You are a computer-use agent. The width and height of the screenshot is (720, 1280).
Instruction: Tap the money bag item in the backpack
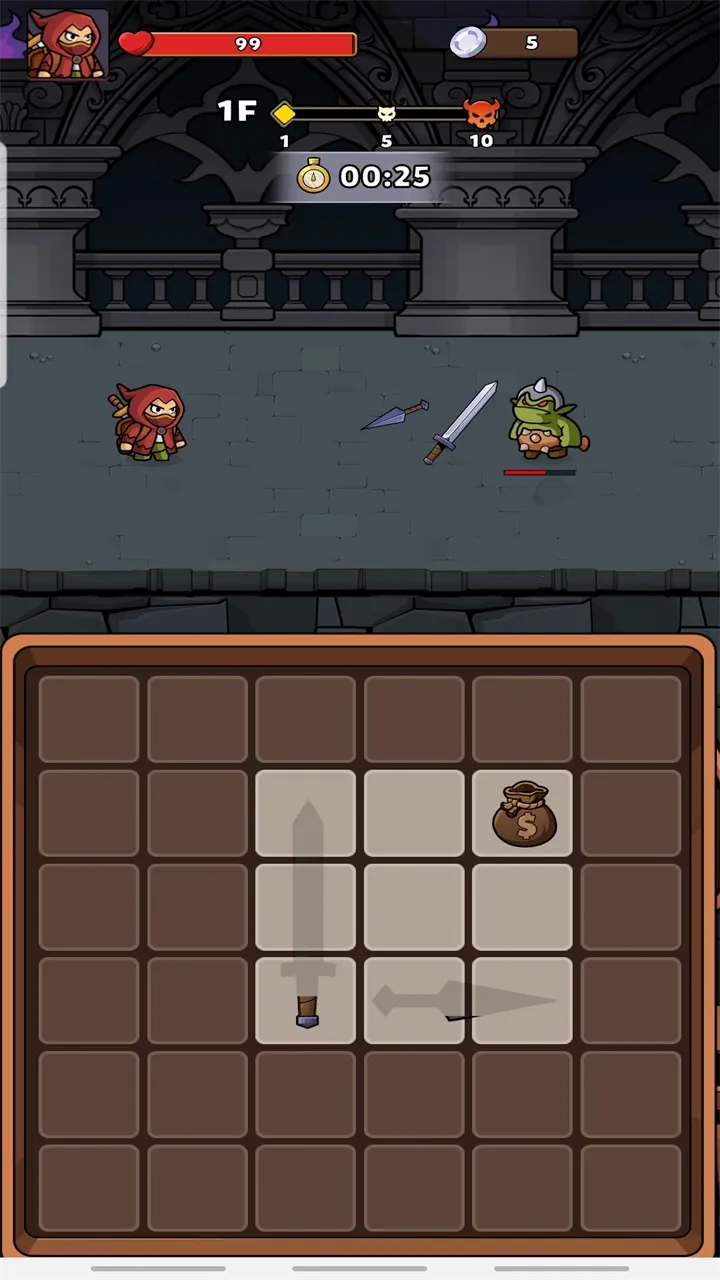click(x=522, y=814)
